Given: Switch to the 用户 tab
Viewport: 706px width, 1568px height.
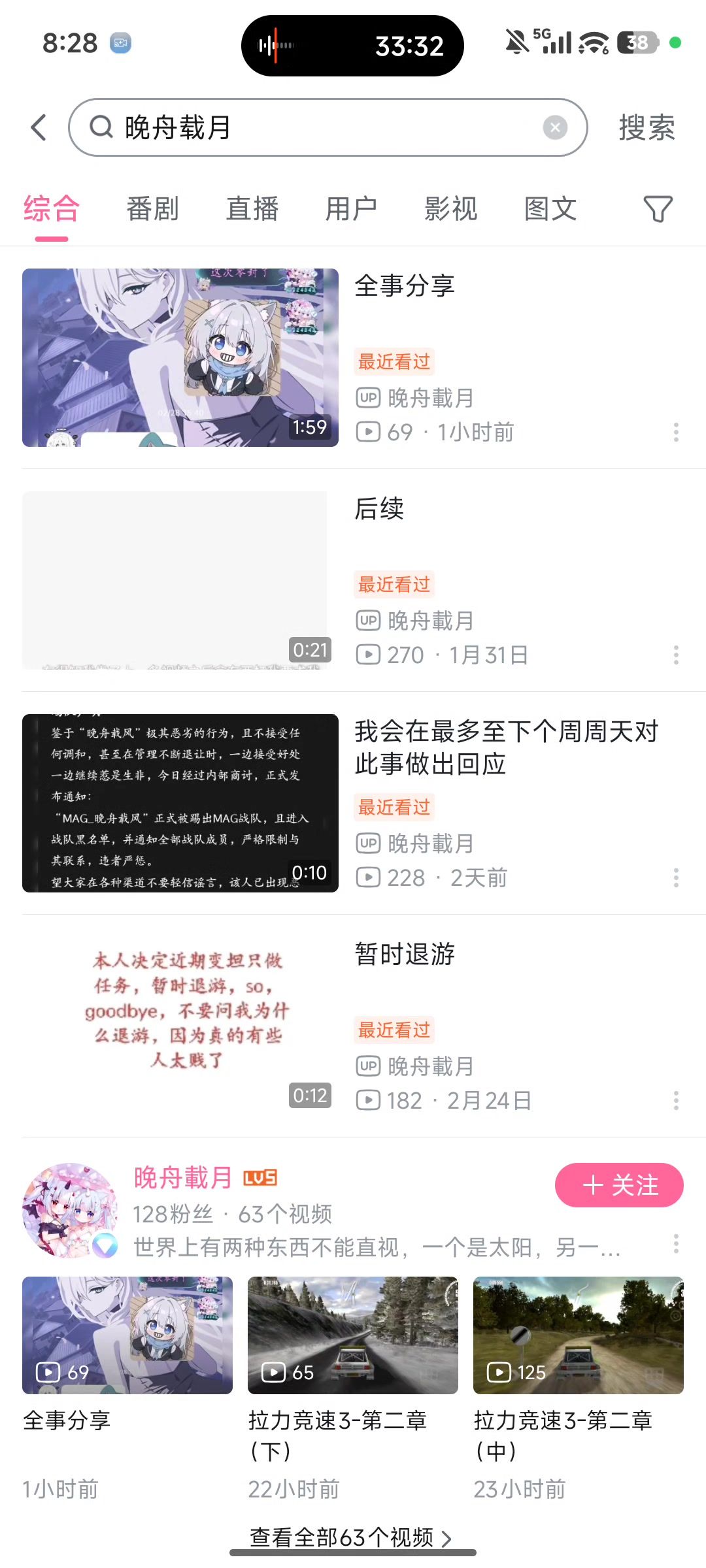Looking at the screenshot, I should pyautogui.click(x=351, y=209).
